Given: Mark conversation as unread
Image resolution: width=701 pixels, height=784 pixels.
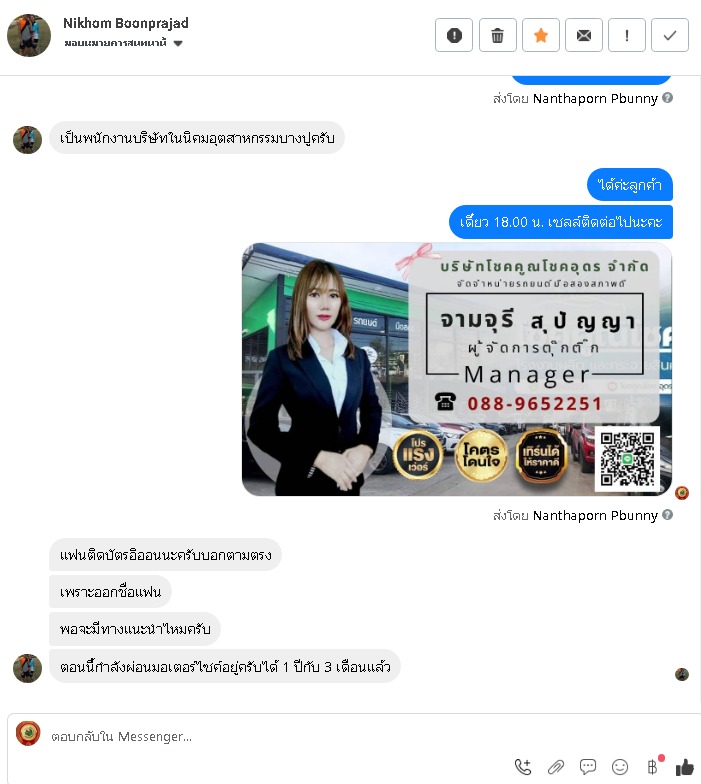Looking at the screenshot, I should click(x=584, y=35).
